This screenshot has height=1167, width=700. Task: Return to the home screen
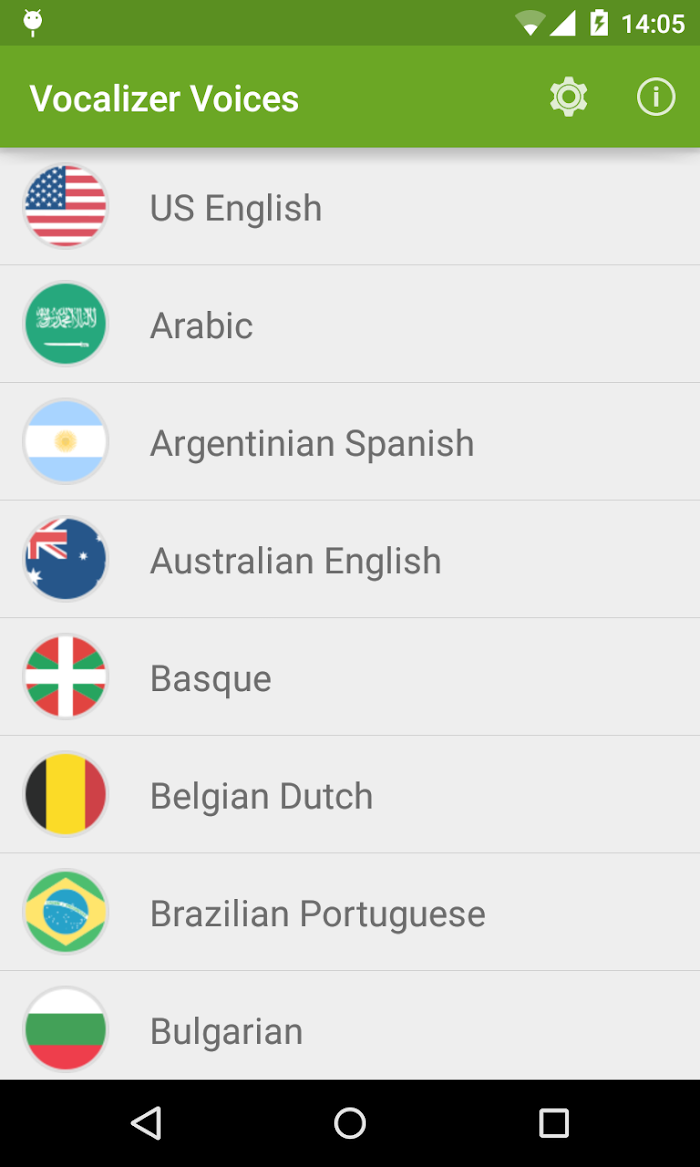pos(350,1123)
